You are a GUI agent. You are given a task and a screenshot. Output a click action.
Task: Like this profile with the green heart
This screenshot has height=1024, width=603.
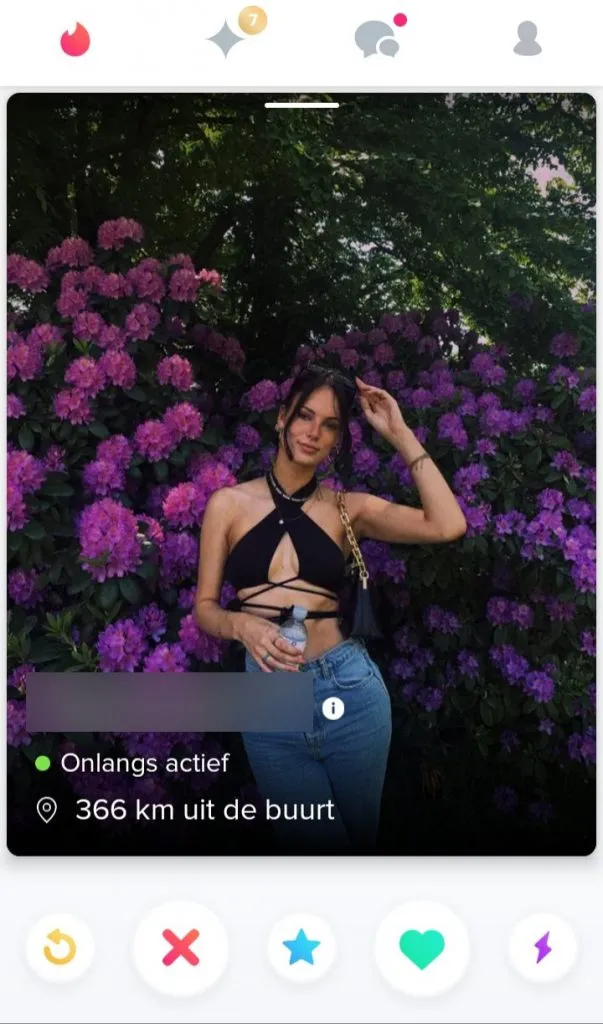click(x=422, y=948)
